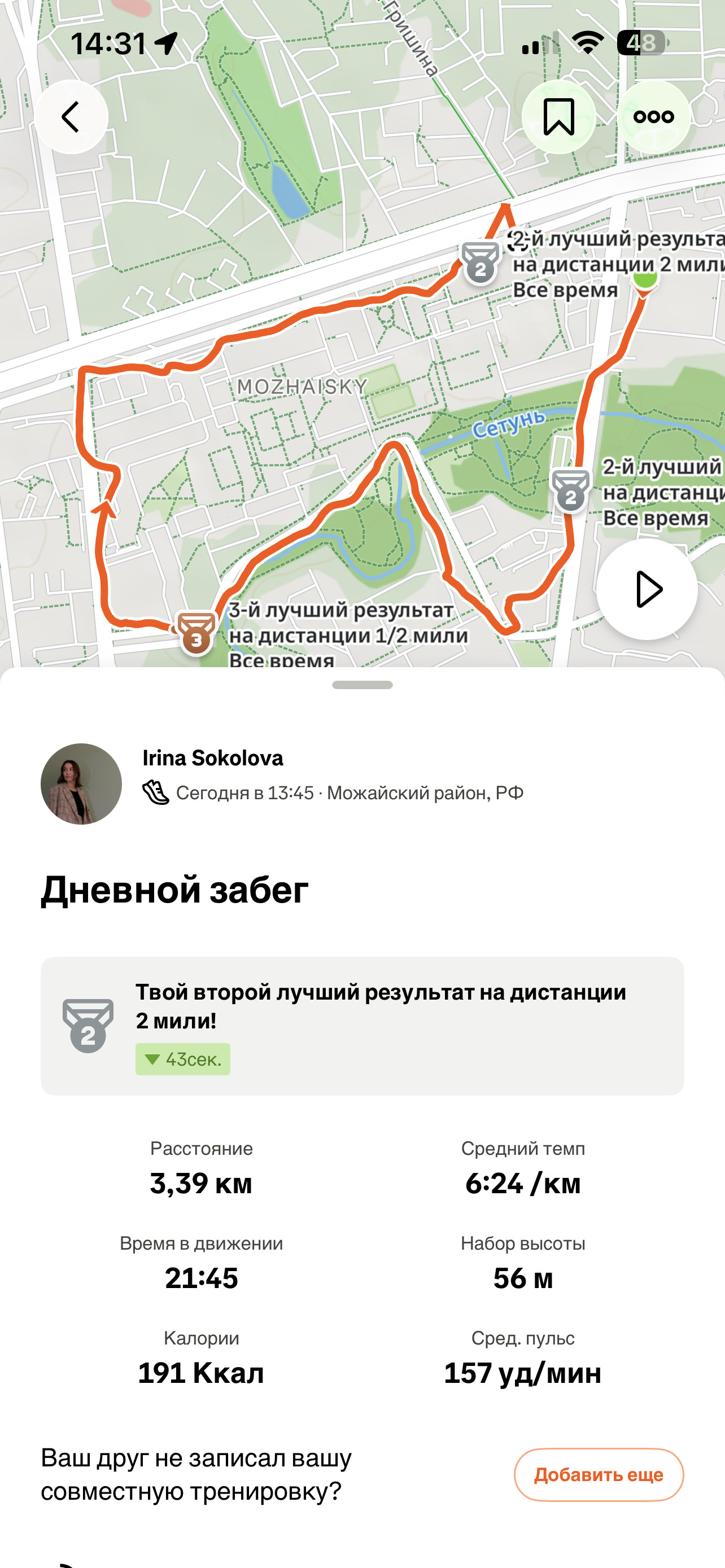Open the three-dot overflow menu
Viewport: 725px width, 1568px height.
(653, 116)
